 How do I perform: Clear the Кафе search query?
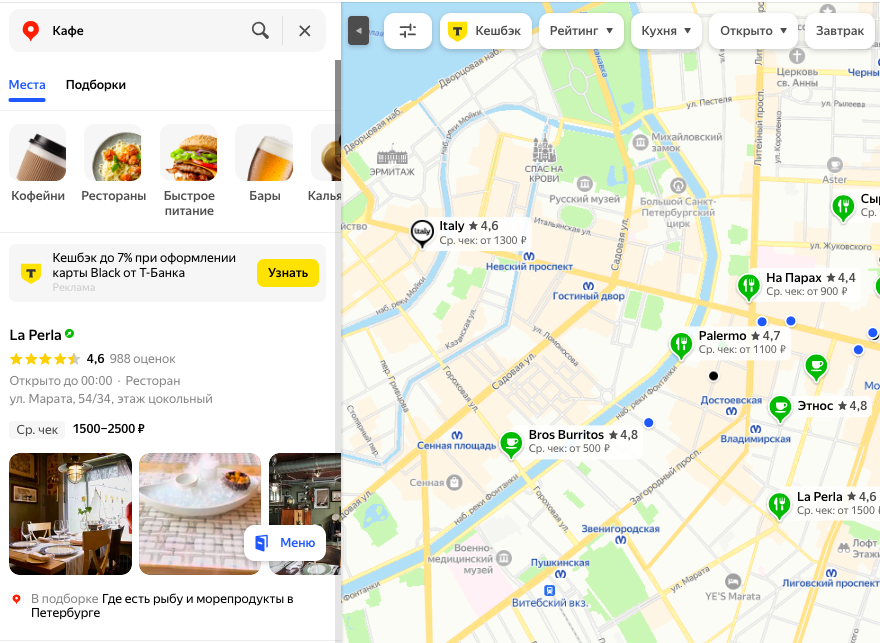click(305, 31)
